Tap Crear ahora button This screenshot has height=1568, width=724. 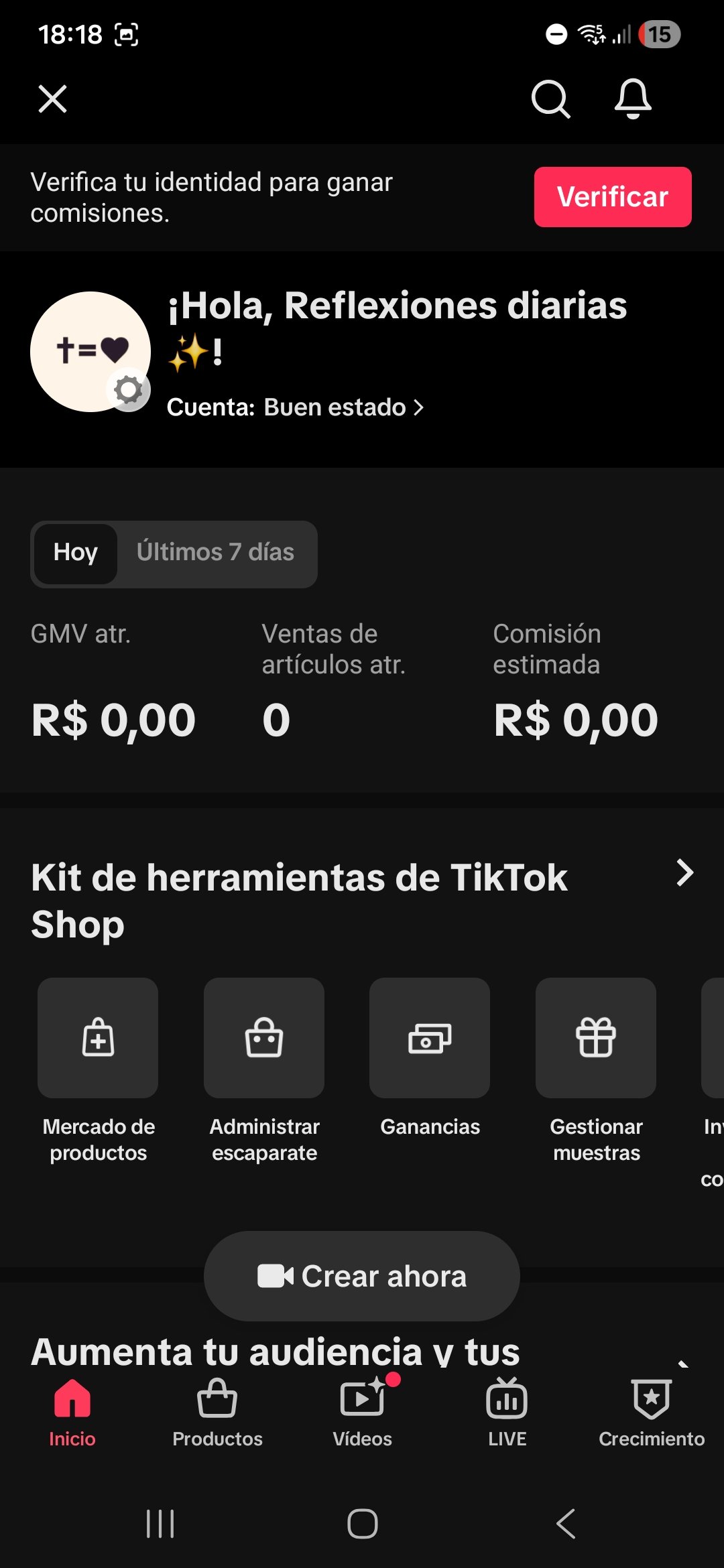[362, 1276]
